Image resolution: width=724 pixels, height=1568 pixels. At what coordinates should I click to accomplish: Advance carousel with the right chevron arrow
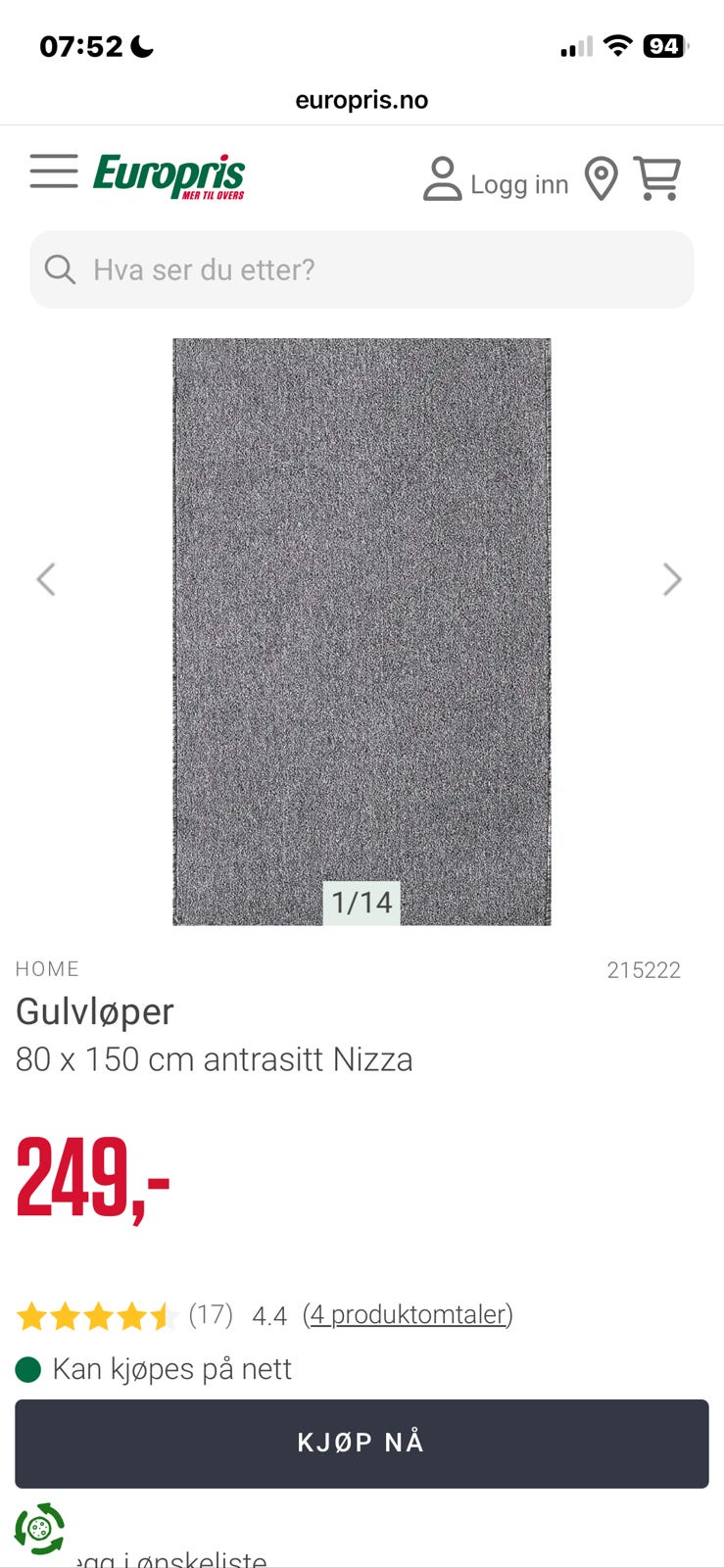673,579
